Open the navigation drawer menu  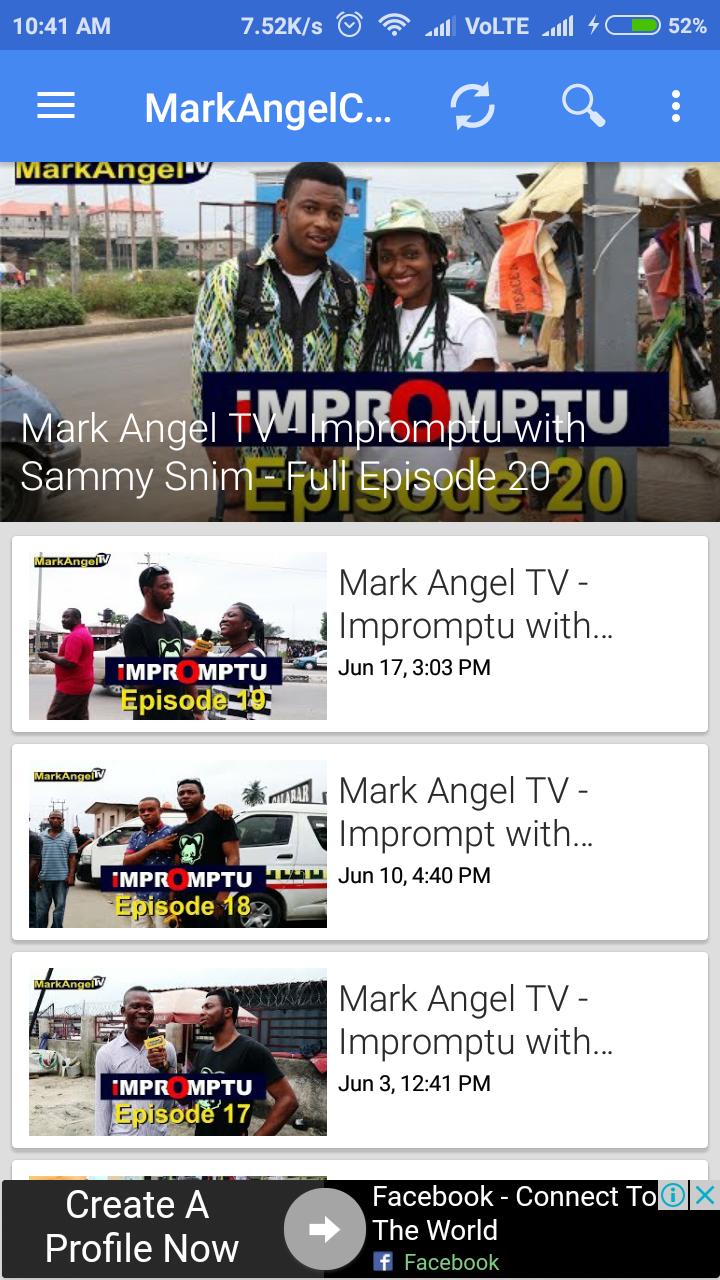55,105
